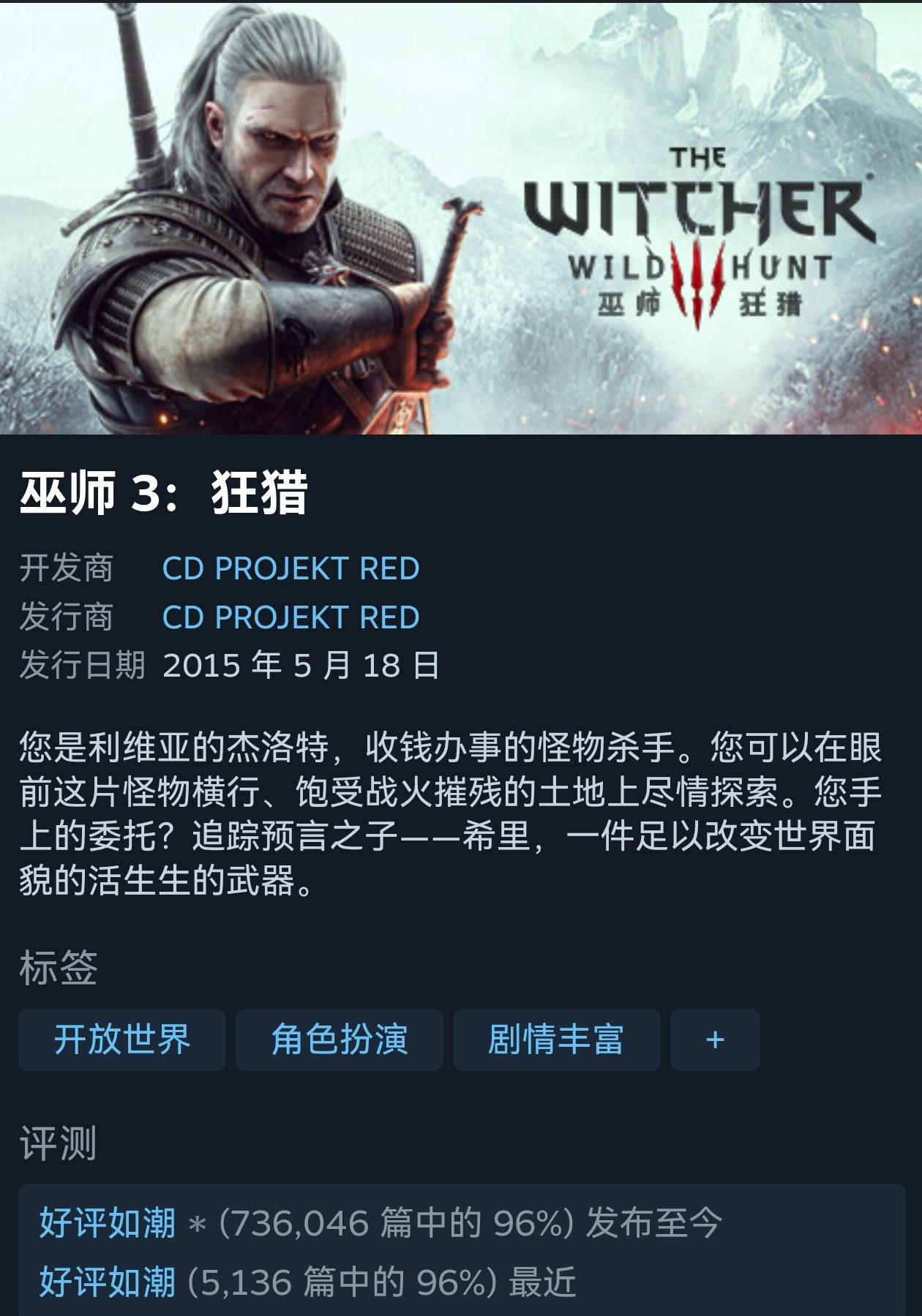Open the developer link CD PROJEKT RED
Screen dimensions: 922x1316
pos(291,568)
